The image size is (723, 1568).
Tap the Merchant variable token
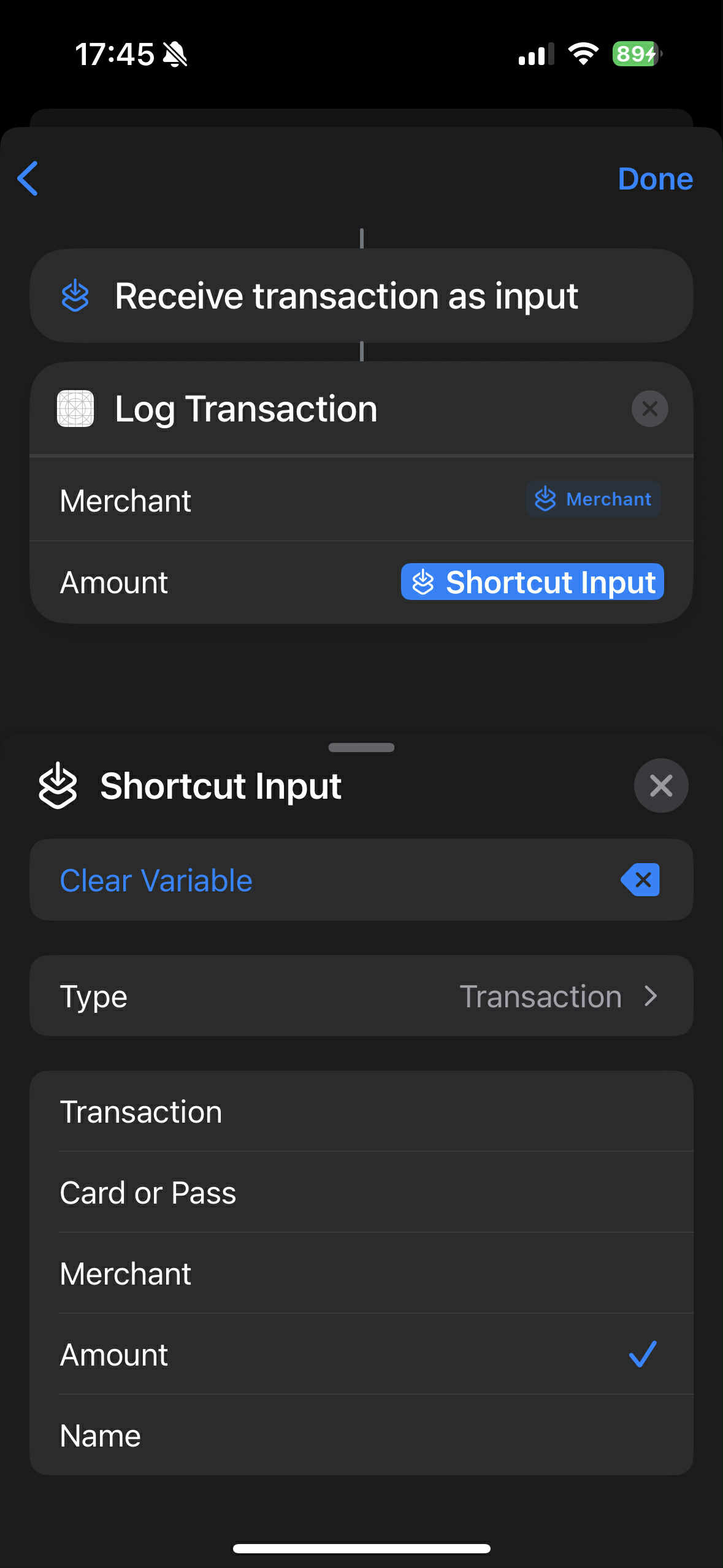[593, 499]
